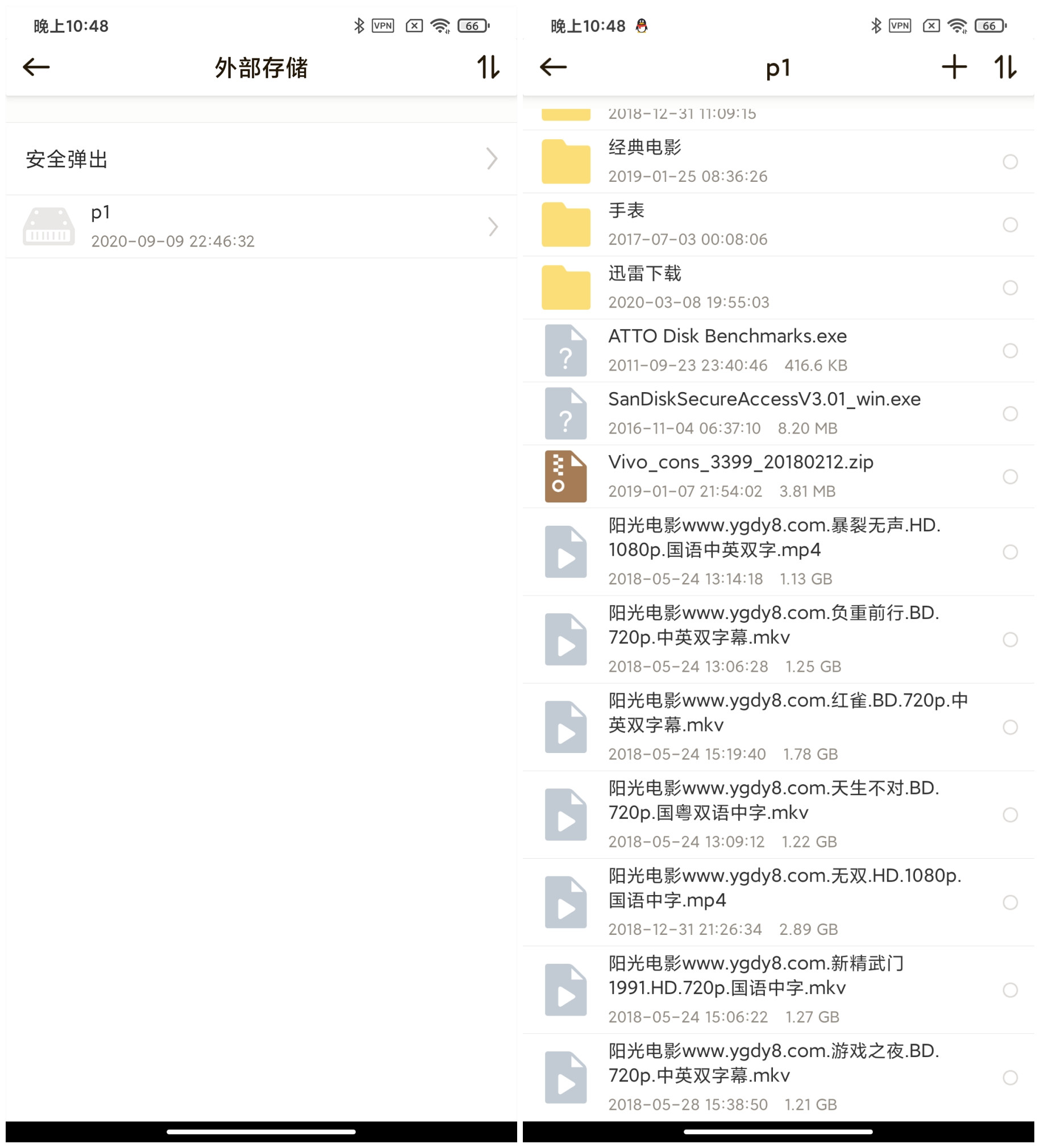Click the video icon beside 暴裂无声 mp4

coord(565,551)
